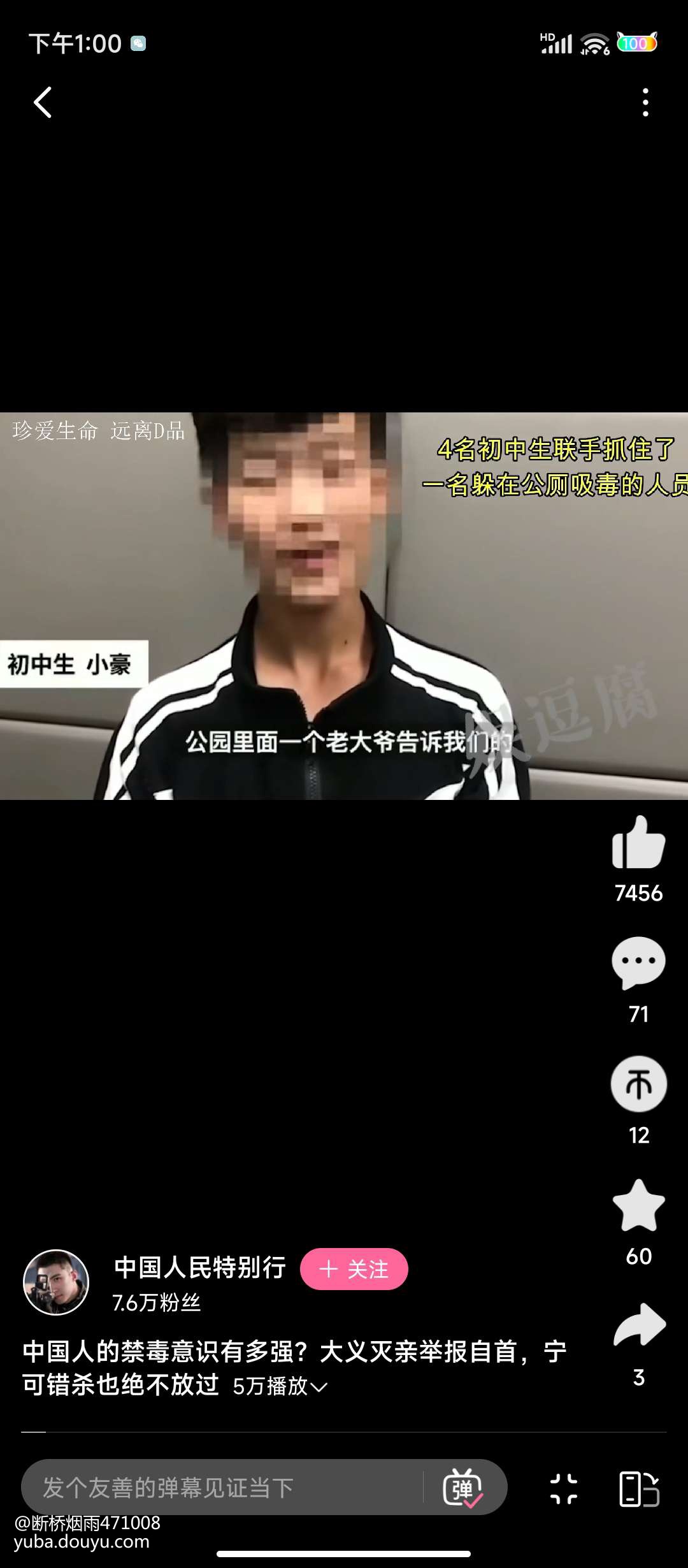Give a coin to this video
This screenshot has width=688, height=1568.
coord(638,1084)
